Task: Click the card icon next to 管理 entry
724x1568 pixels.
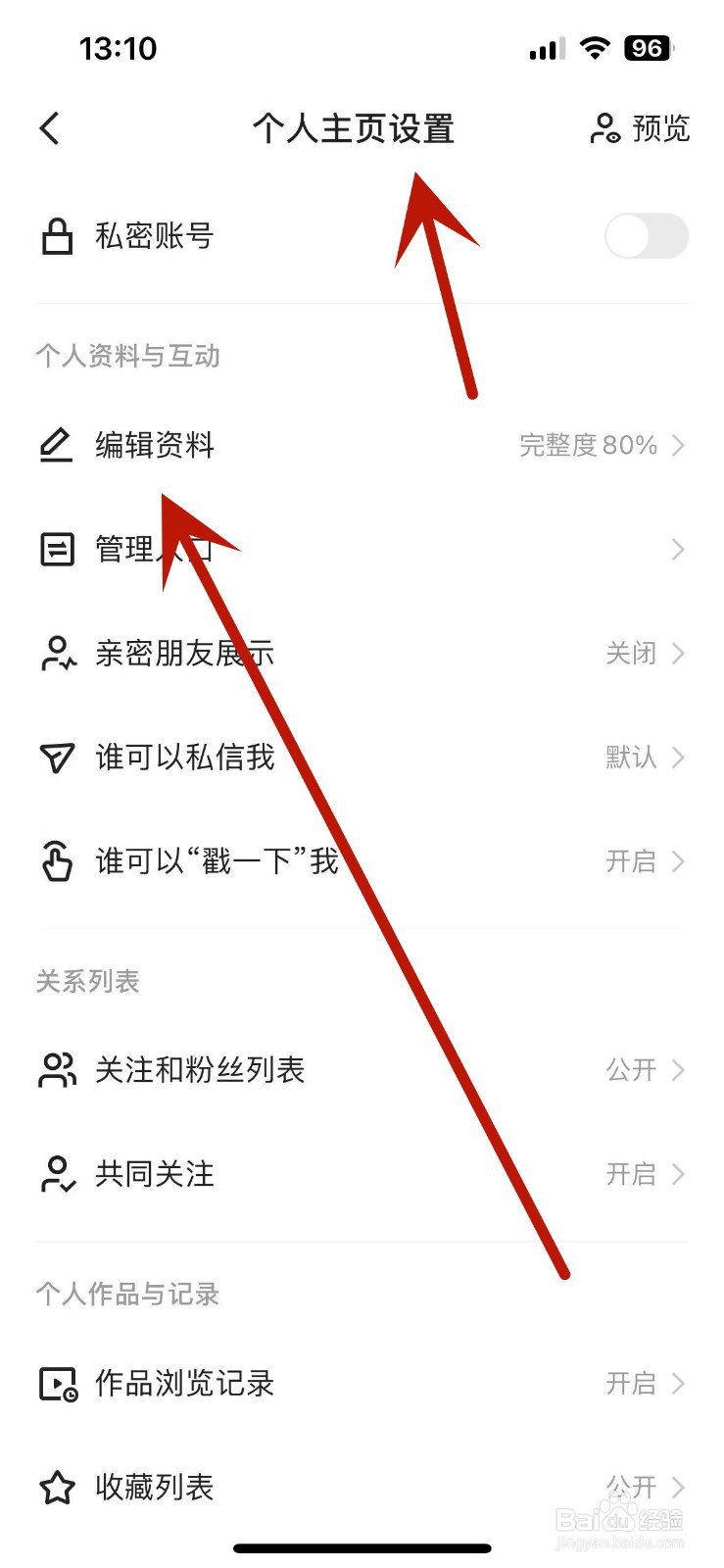Action: tap(57, 549)
